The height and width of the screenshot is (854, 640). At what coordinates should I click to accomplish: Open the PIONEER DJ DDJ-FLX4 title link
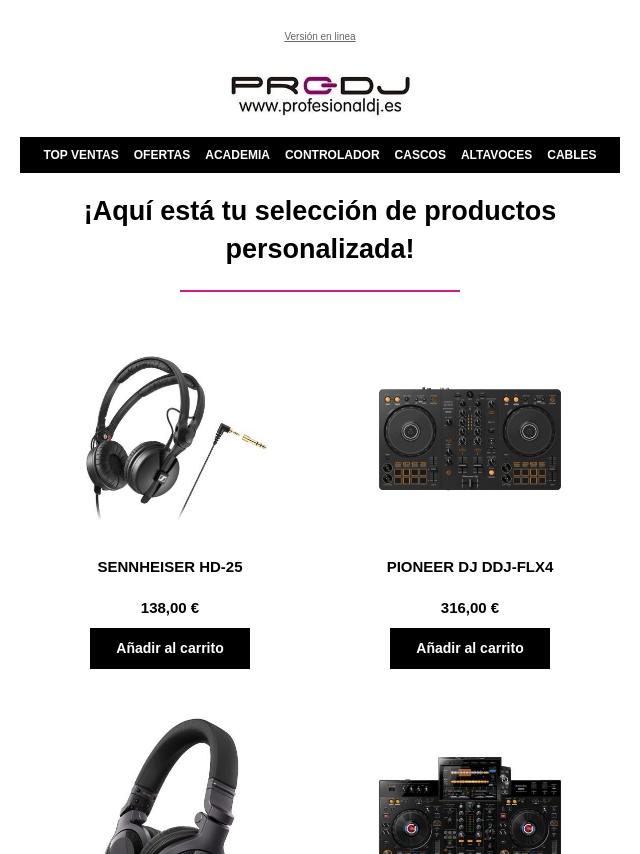point(469,567)
